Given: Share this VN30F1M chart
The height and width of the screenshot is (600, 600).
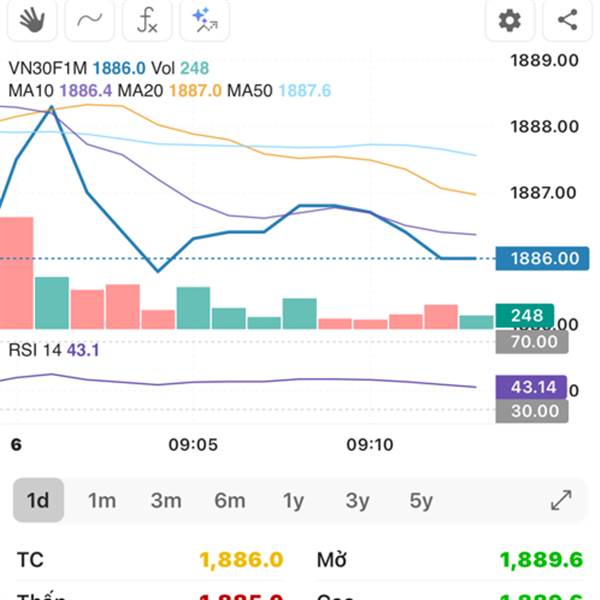Looking at the screenshot, I should point(568,20).
